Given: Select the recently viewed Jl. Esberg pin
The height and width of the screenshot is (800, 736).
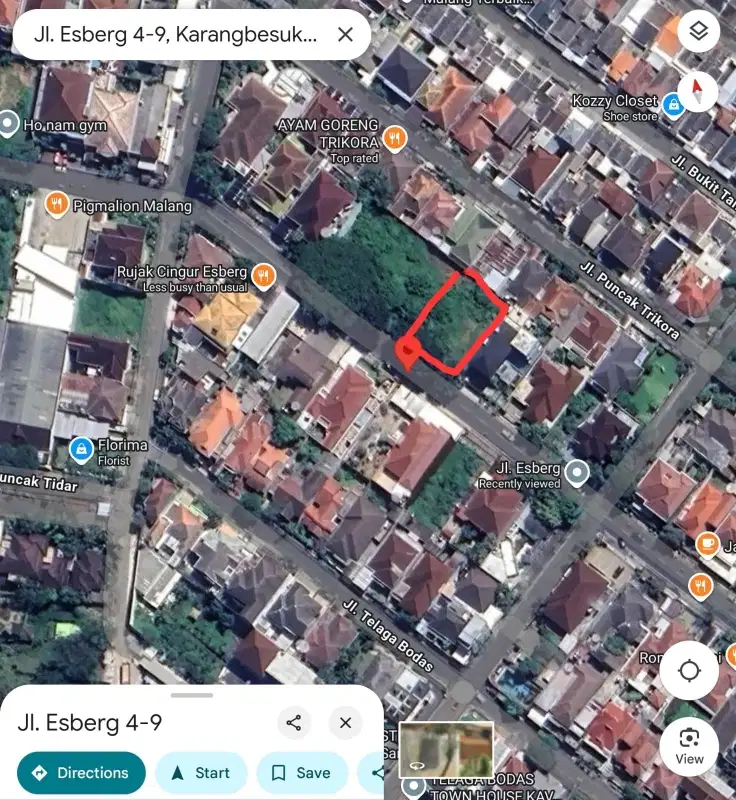Looking at the screenshot, I should pyautogui.click(x=576, y=472).
